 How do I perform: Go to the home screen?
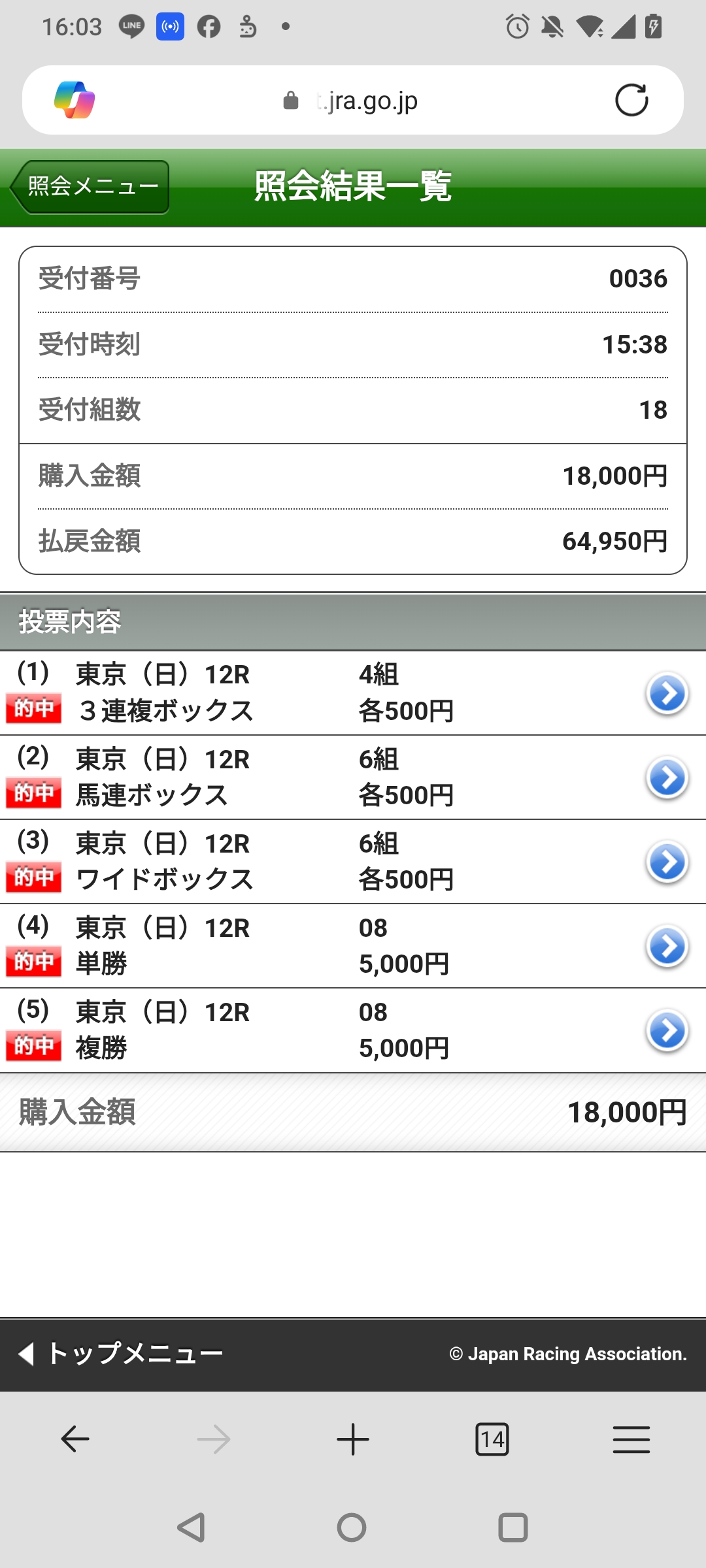[352, 1527]
